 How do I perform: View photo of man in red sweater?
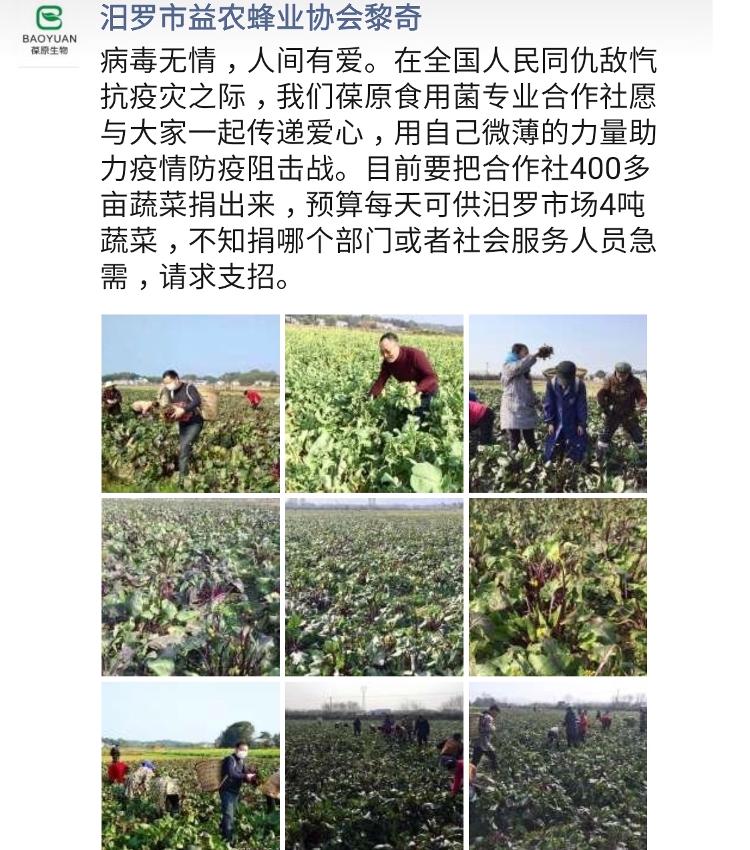(374, 403)
